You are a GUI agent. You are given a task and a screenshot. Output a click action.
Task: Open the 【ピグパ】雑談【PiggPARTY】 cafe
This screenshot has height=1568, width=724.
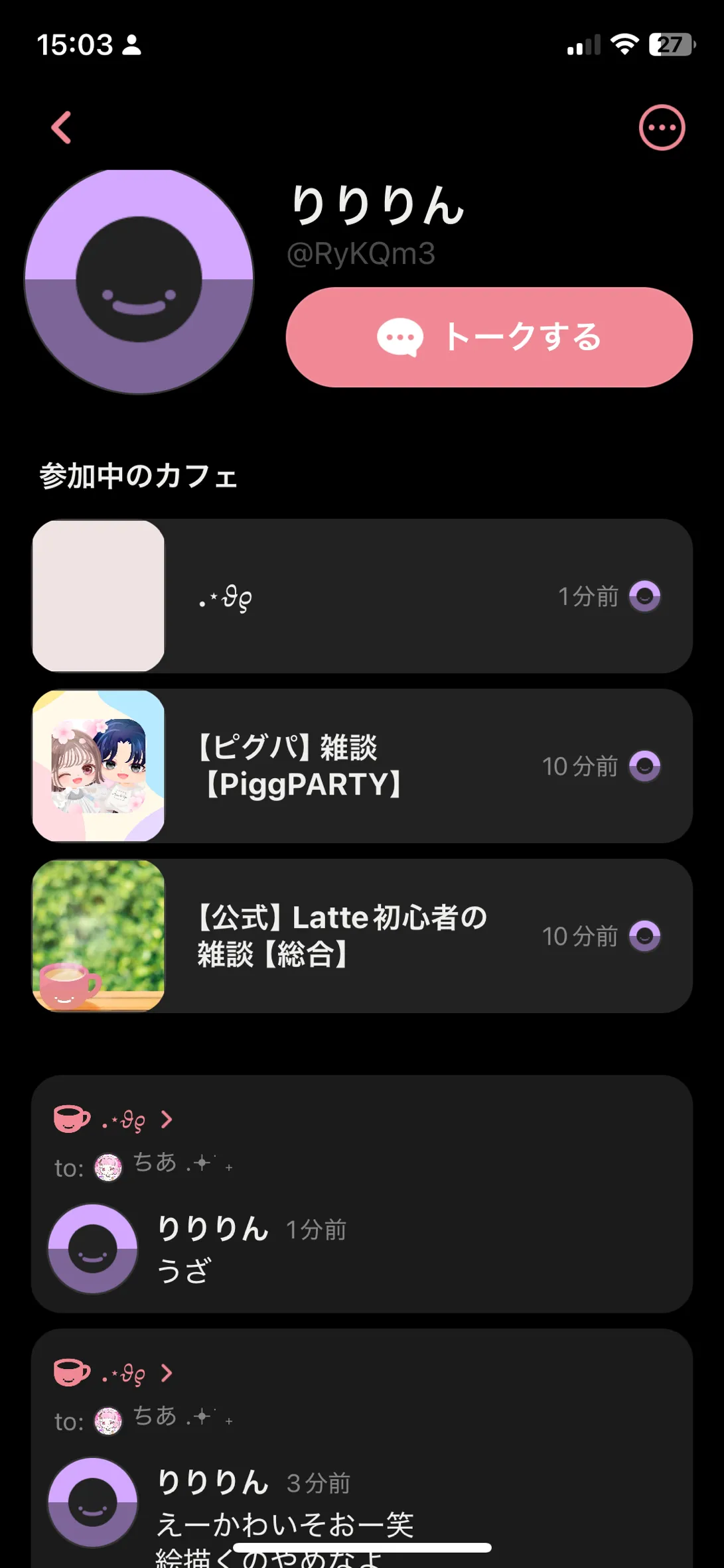362,765
